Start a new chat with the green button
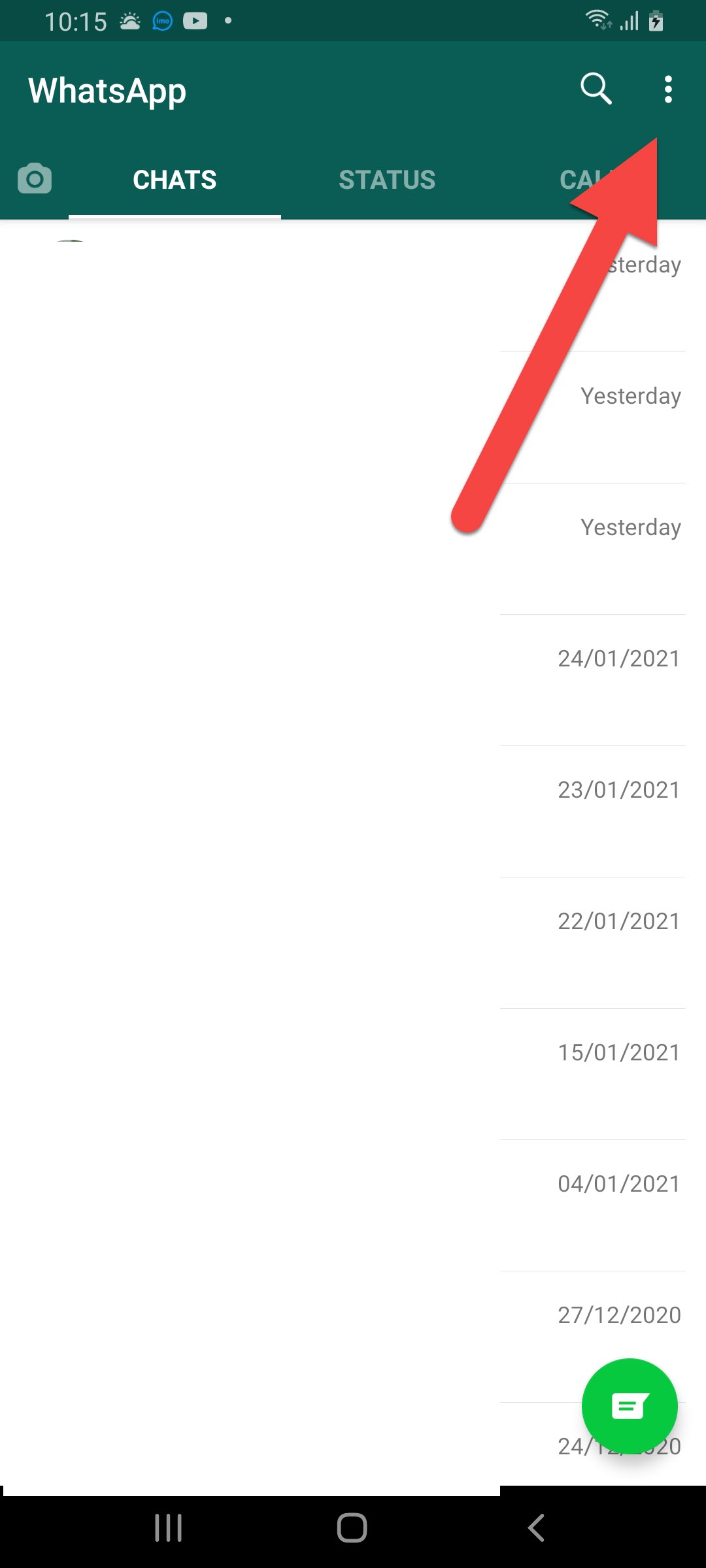706x1568 pixels. [x=629, y=1406]
